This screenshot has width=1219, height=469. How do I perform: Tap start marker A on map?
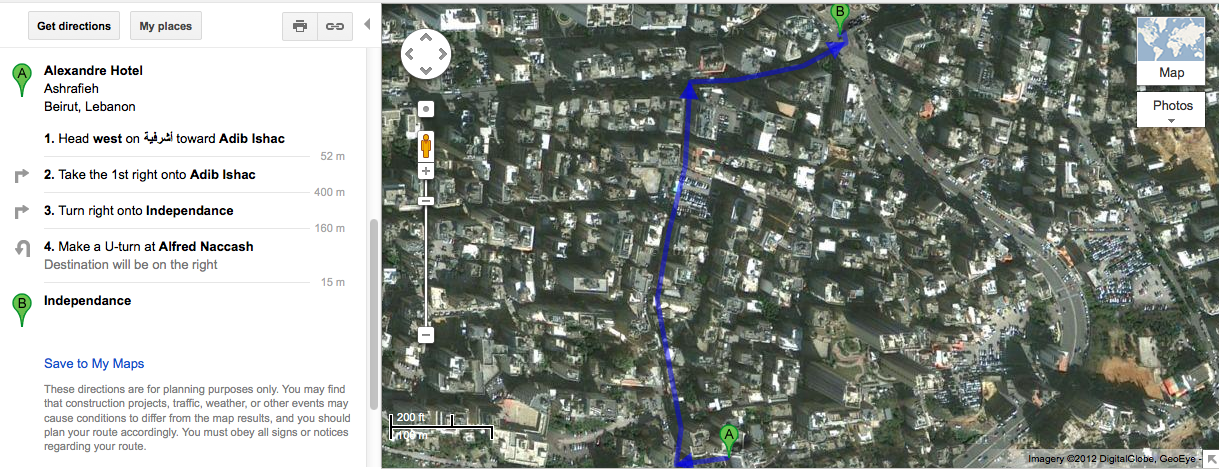click(x=729, y=438)
